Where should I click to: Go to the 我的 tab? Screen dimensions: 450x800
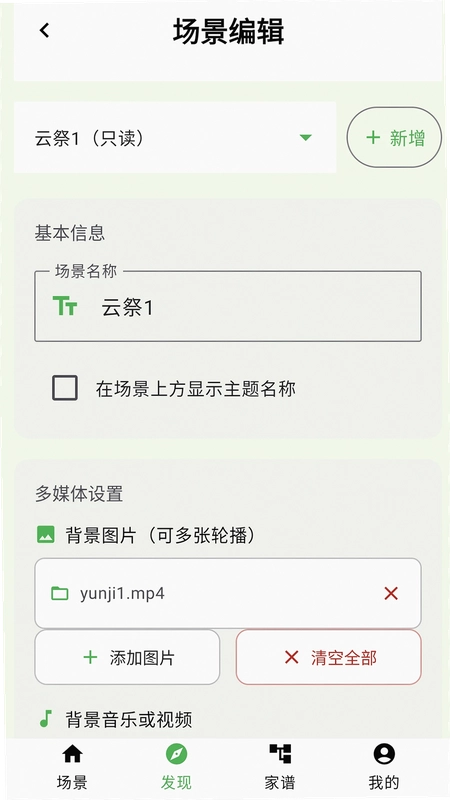pyautogui.click(x=384, y=768)
